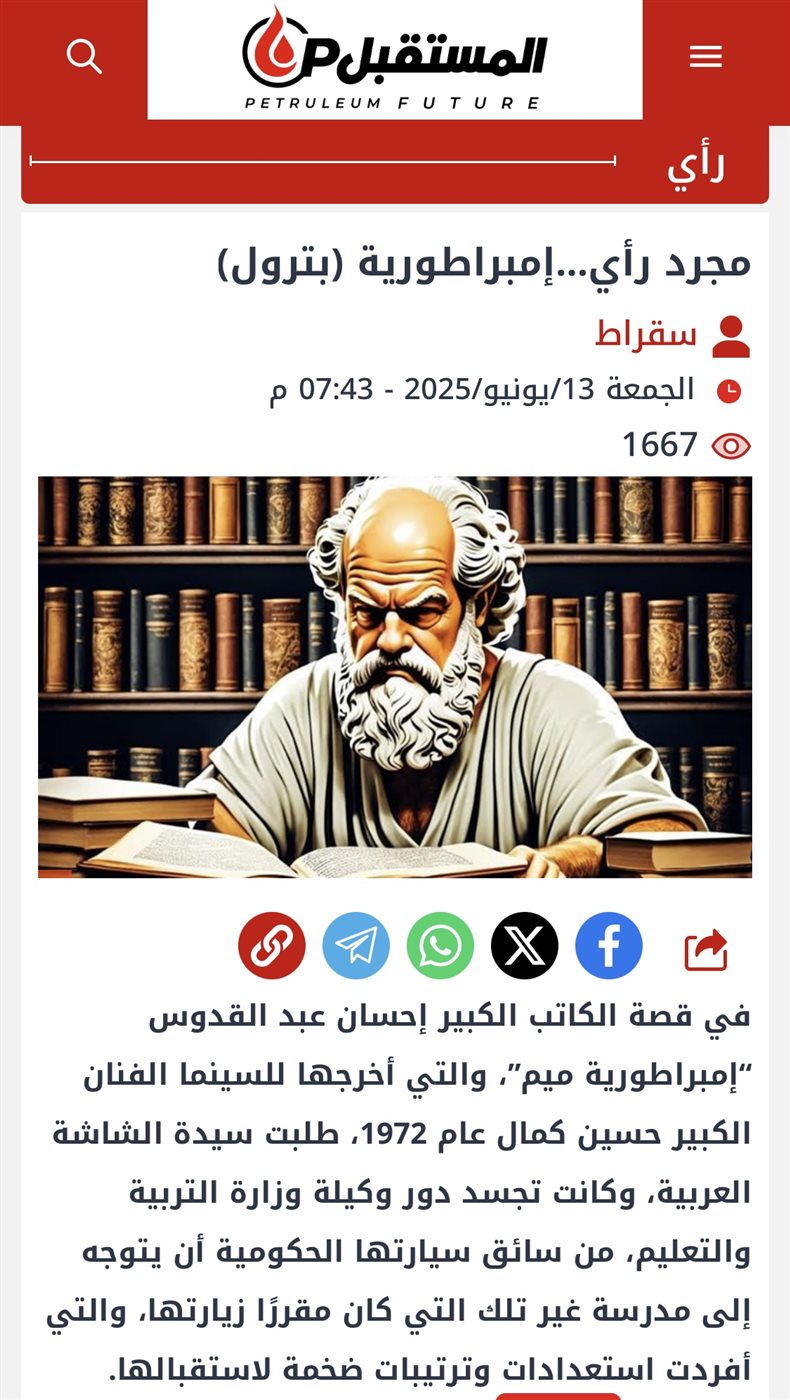This screenshot has width=790, height=1400.
Task: Share the article on Facebook
Action: (x=608, y=945)
